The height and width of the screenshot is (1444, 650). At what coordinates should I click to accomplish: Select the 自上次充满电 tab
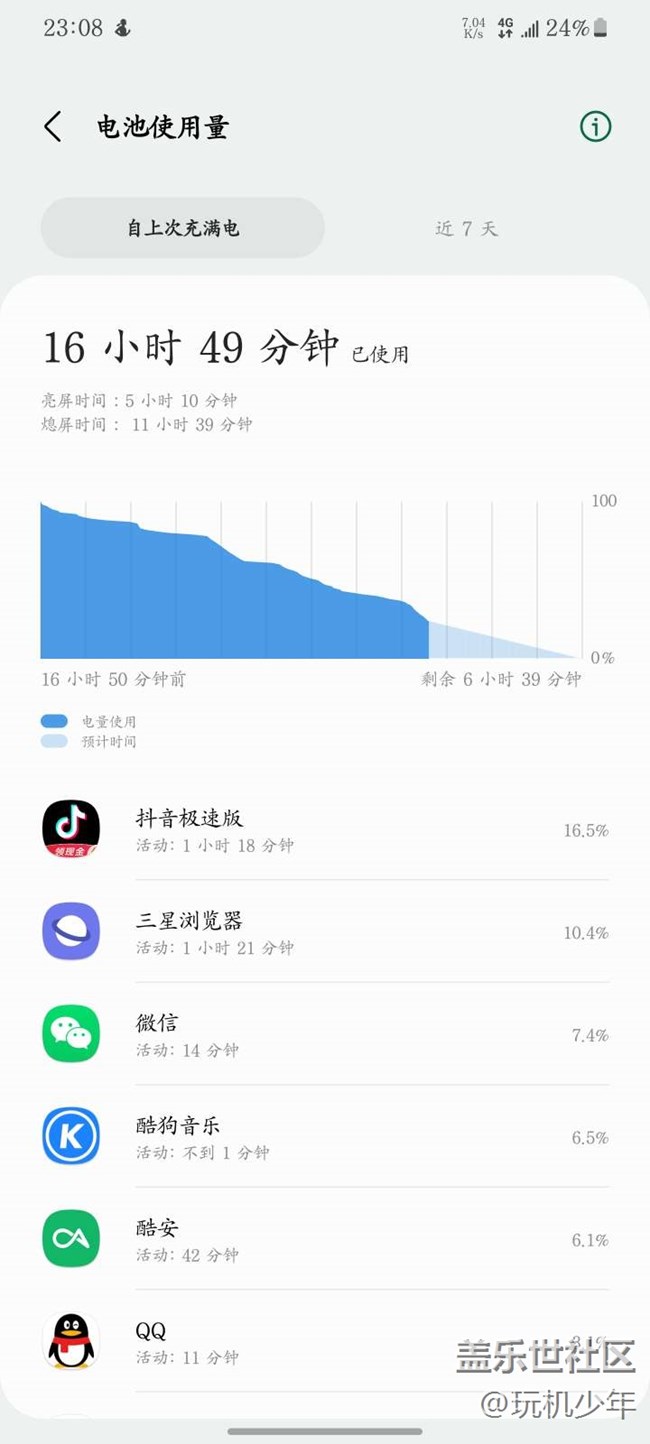[183, 228]
